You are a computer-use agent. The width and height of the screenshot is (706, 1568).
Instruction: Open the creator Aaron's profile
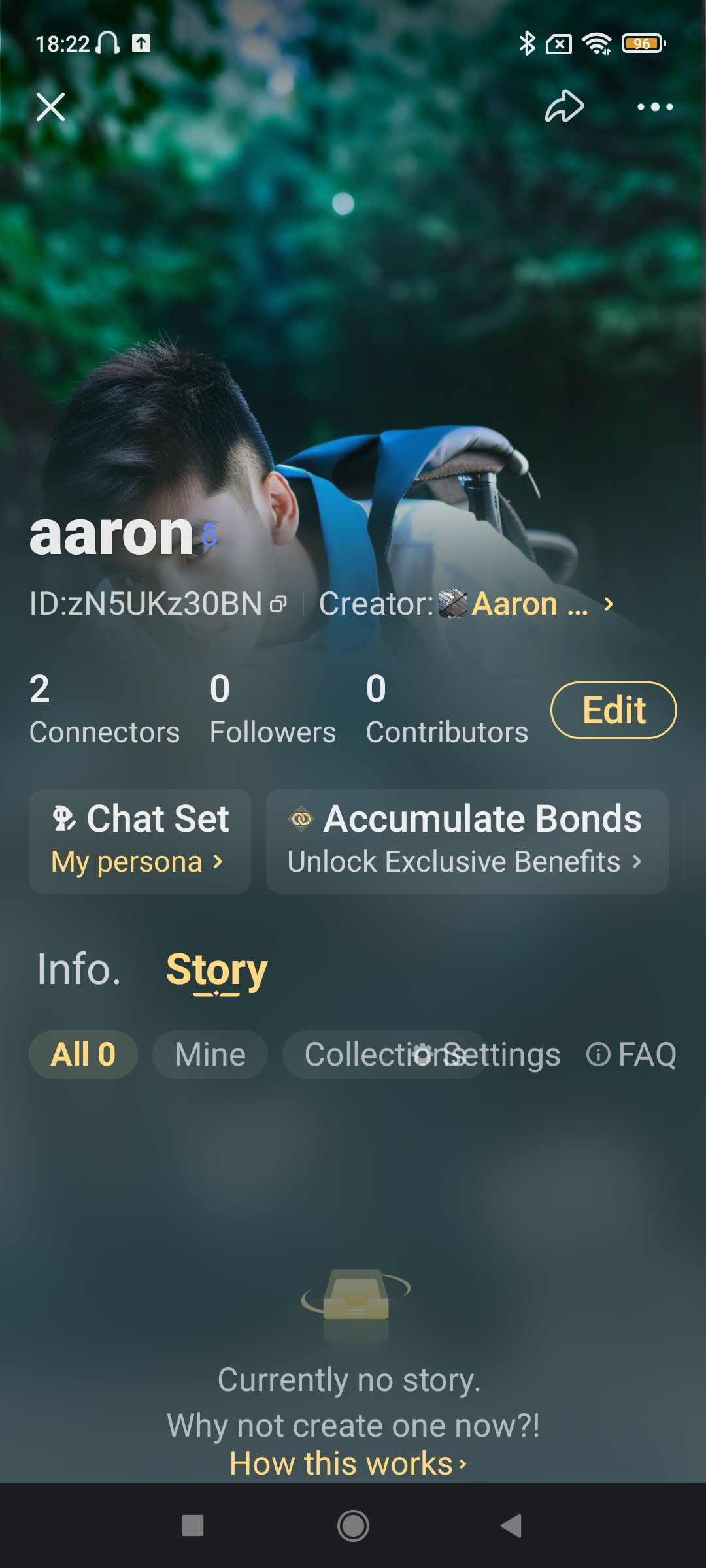tap(529, 604)
